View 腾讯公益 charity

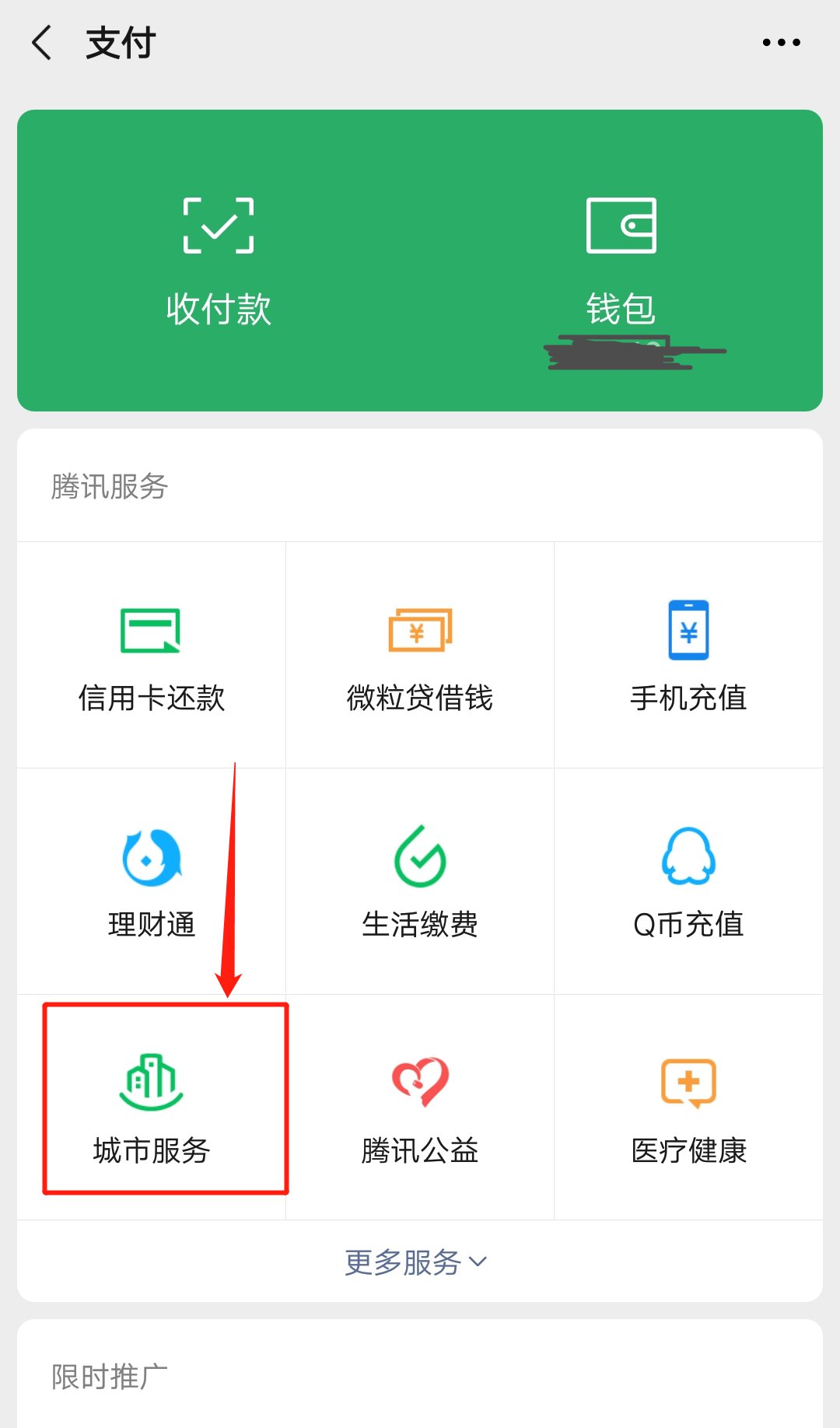coord(420,1107)
